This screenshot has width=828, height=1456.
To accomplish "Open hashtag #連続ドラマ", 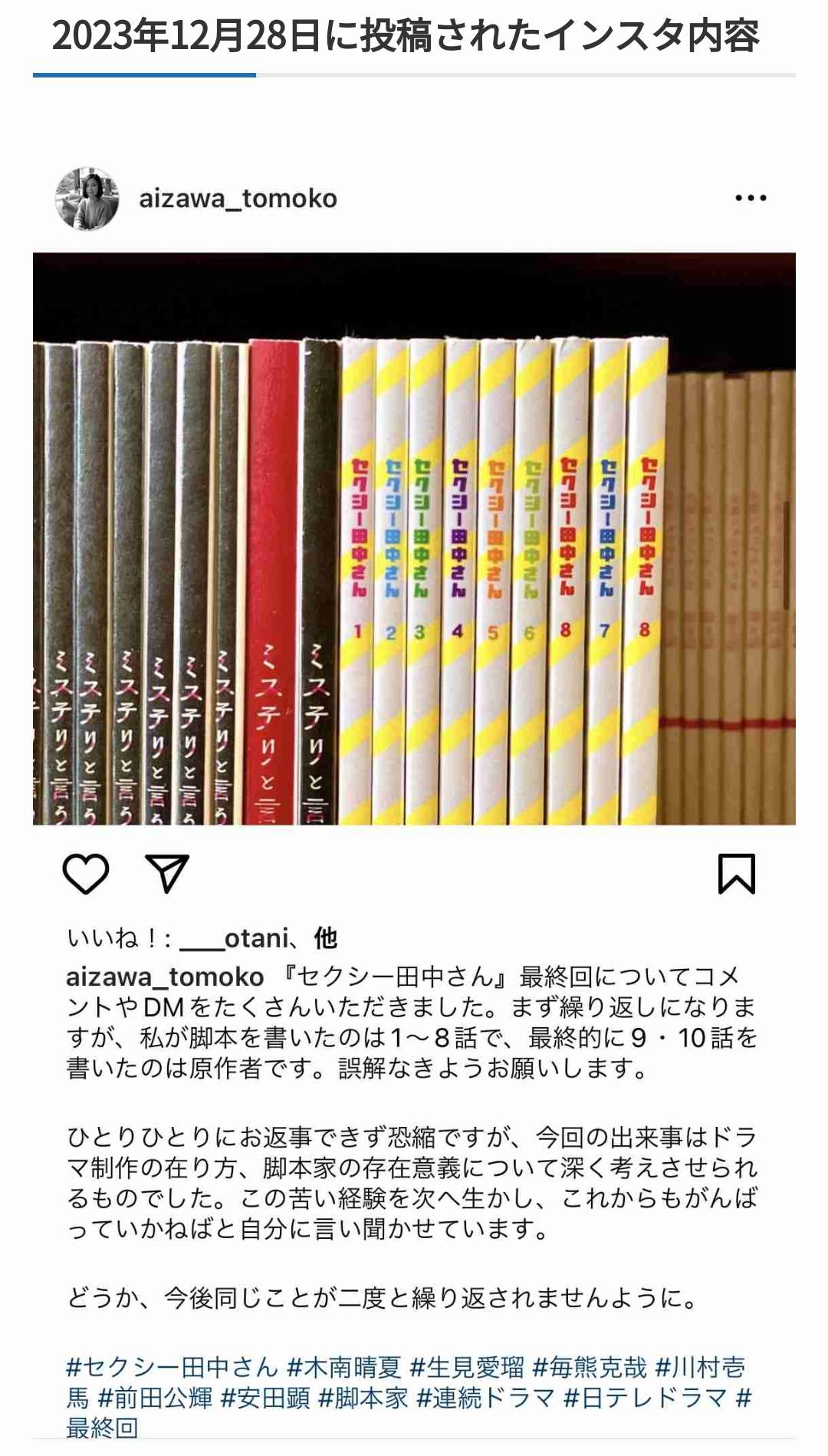I will [x=485, y=1398].
